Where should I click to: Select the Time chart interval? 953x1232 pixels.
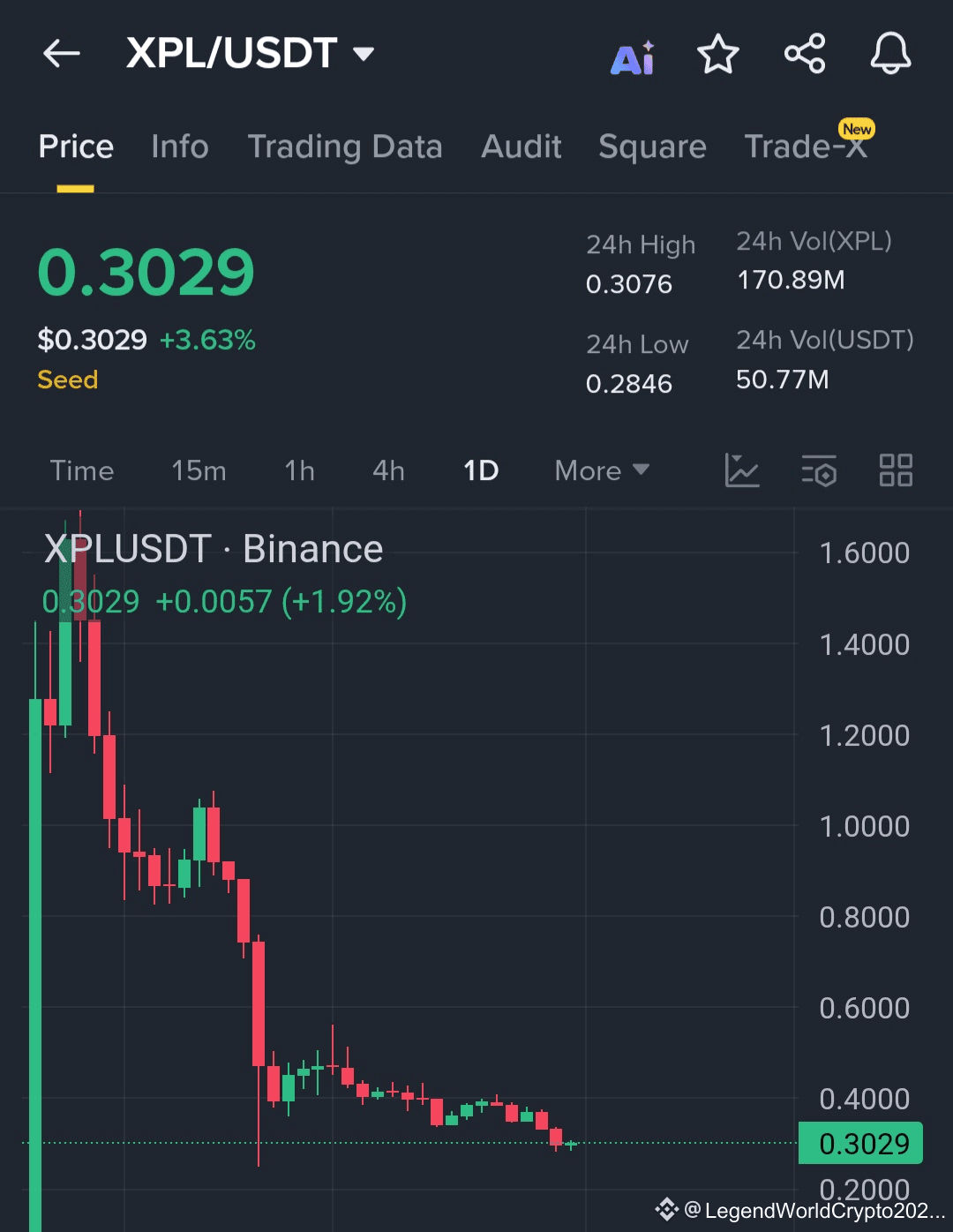coord(82,470)
